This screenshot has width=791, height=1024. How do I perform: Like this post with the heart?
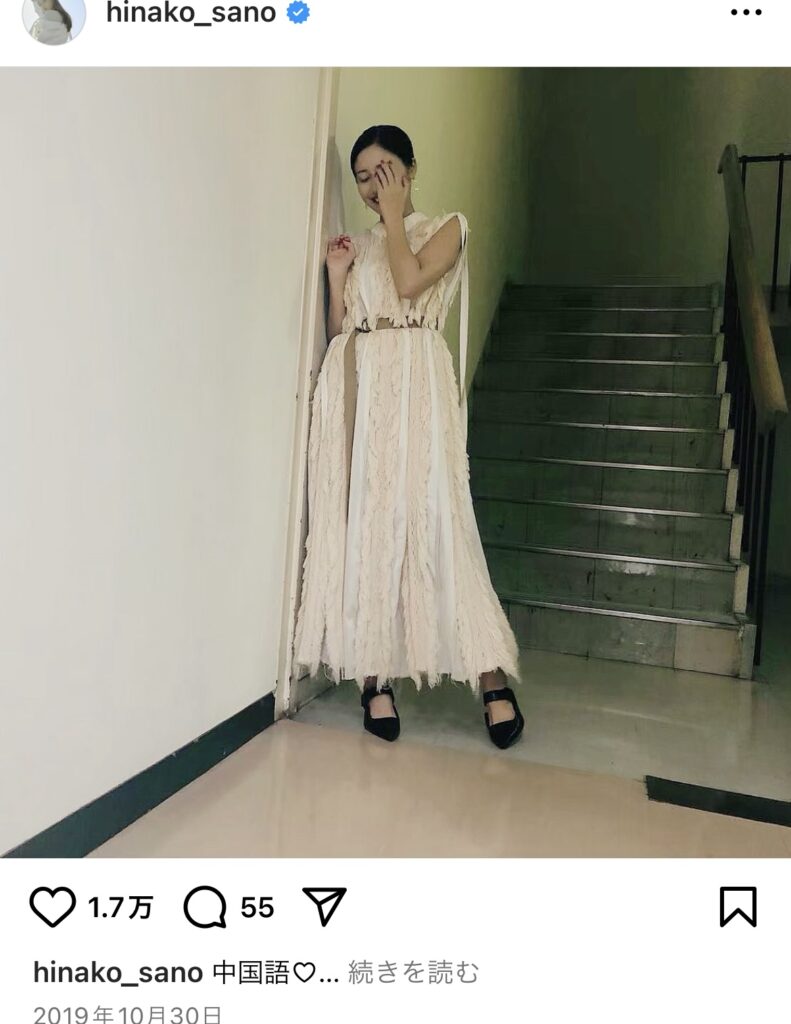(x=52, y=907)
